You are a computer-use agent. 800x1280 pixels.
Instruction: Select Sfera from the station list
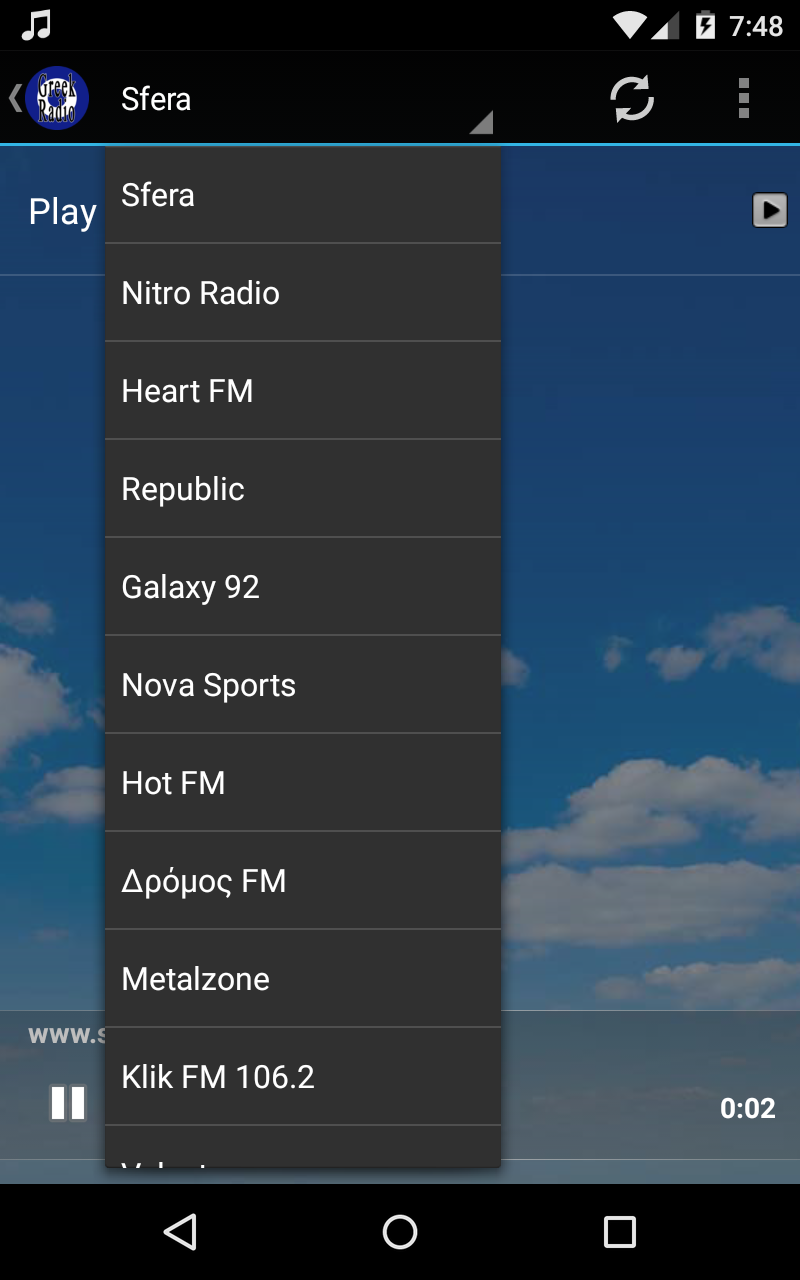tap(300, 195)
